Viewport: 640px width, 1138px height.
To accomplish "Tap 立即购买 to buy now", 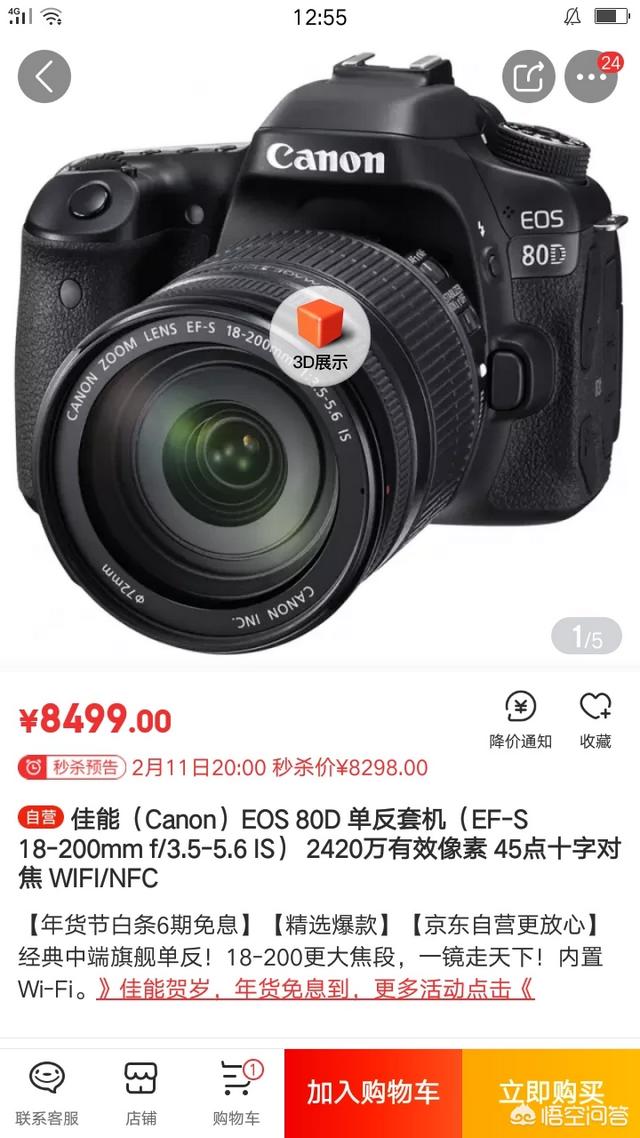I will pos(551,1093).
